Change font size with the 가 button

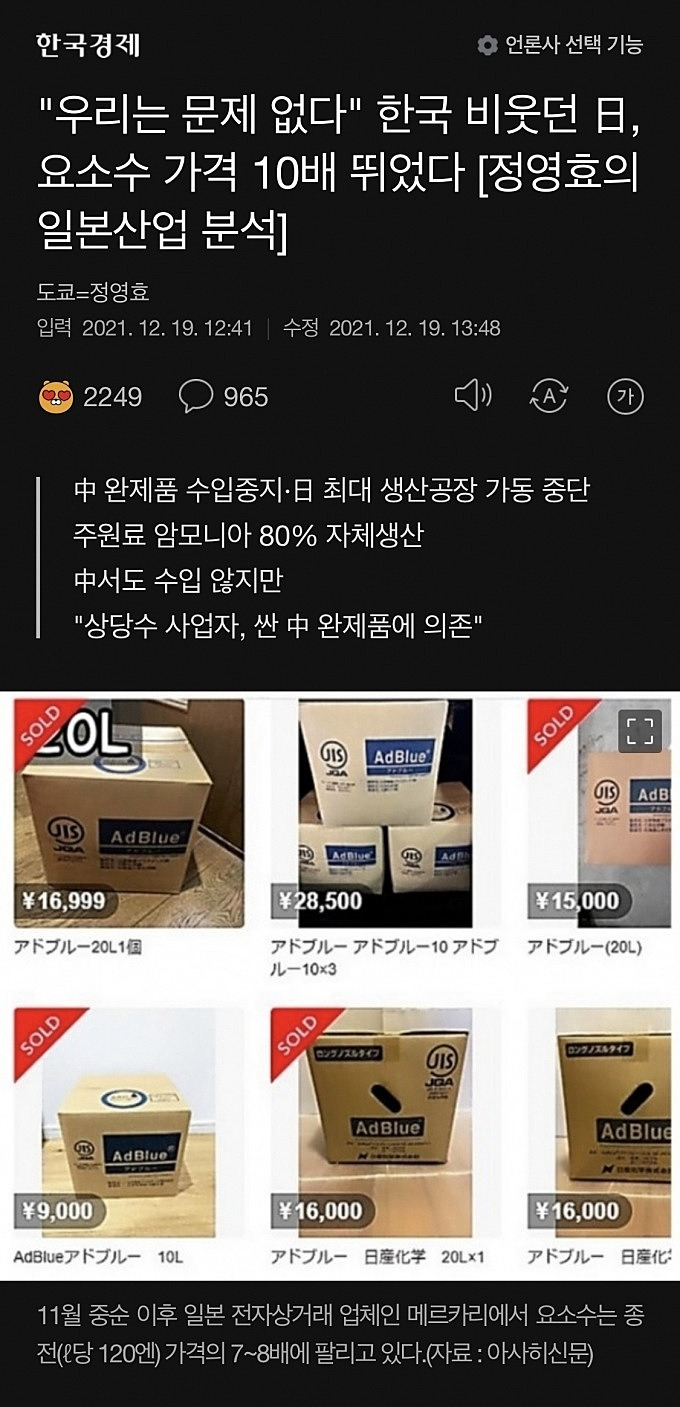click(625, 397)
